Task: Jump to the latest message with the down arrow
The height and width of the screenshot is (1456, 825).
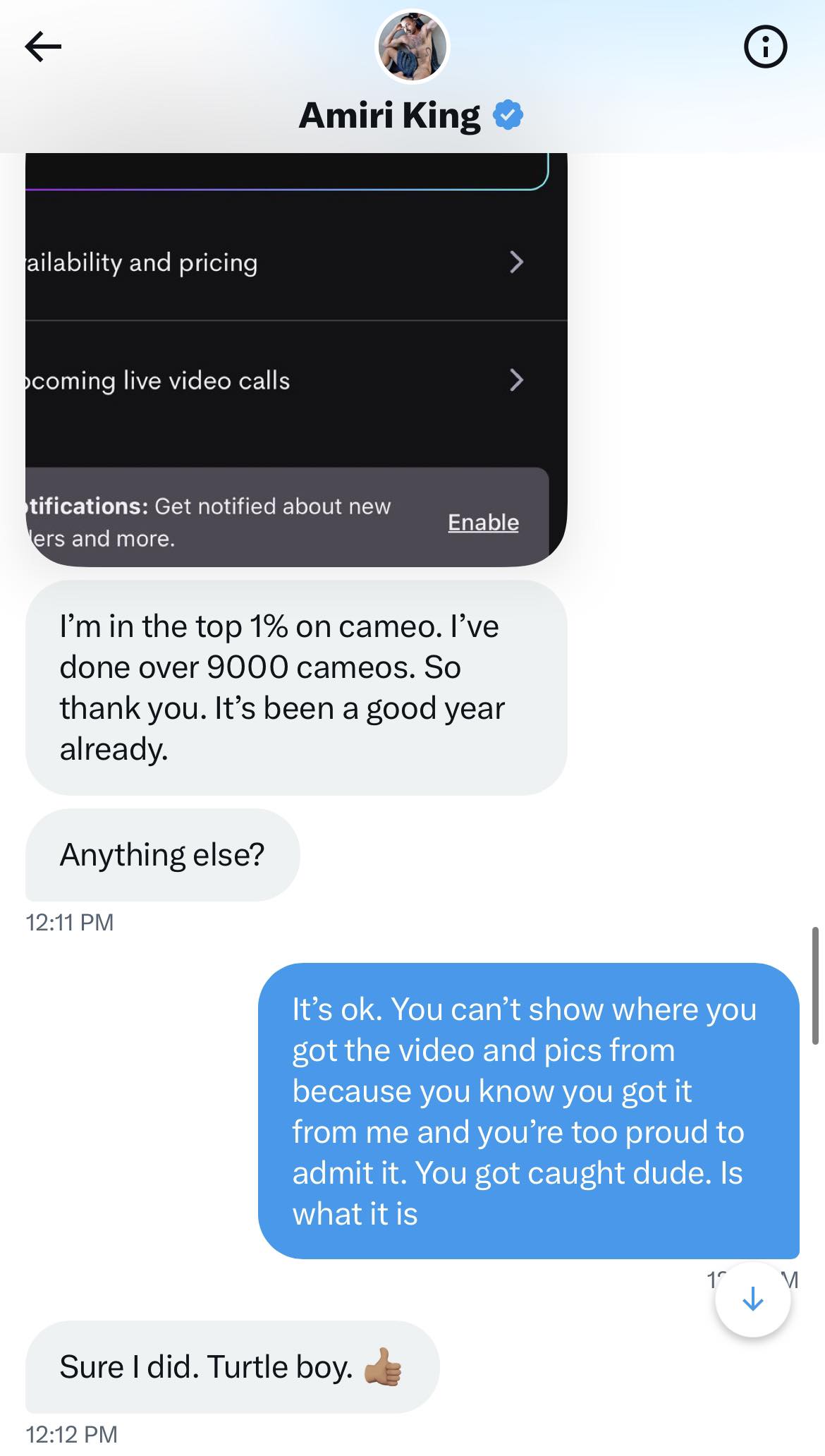Action: pos(752,1299)
